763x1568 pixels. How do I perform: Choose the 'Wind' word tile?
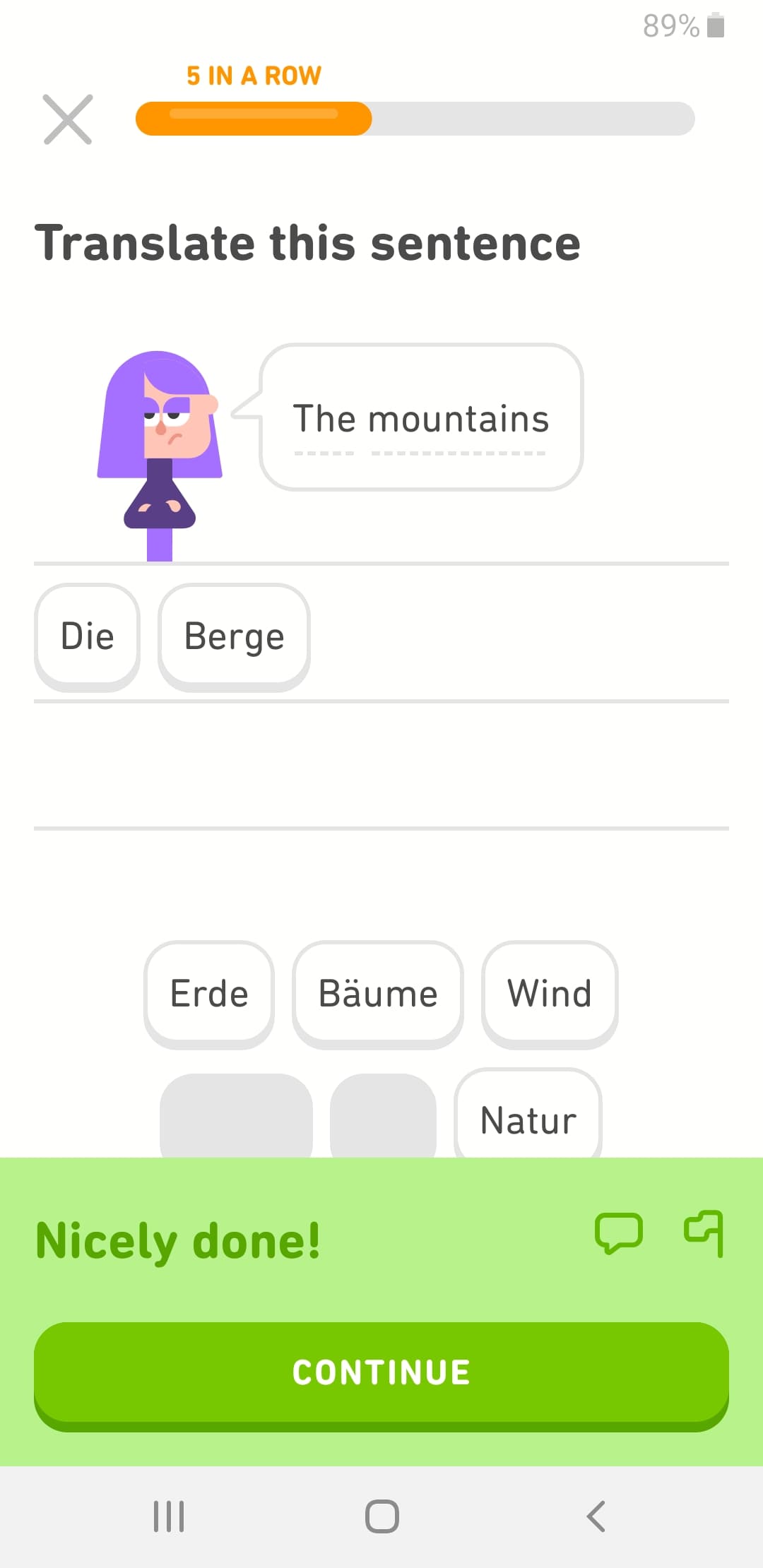[549, 994]
